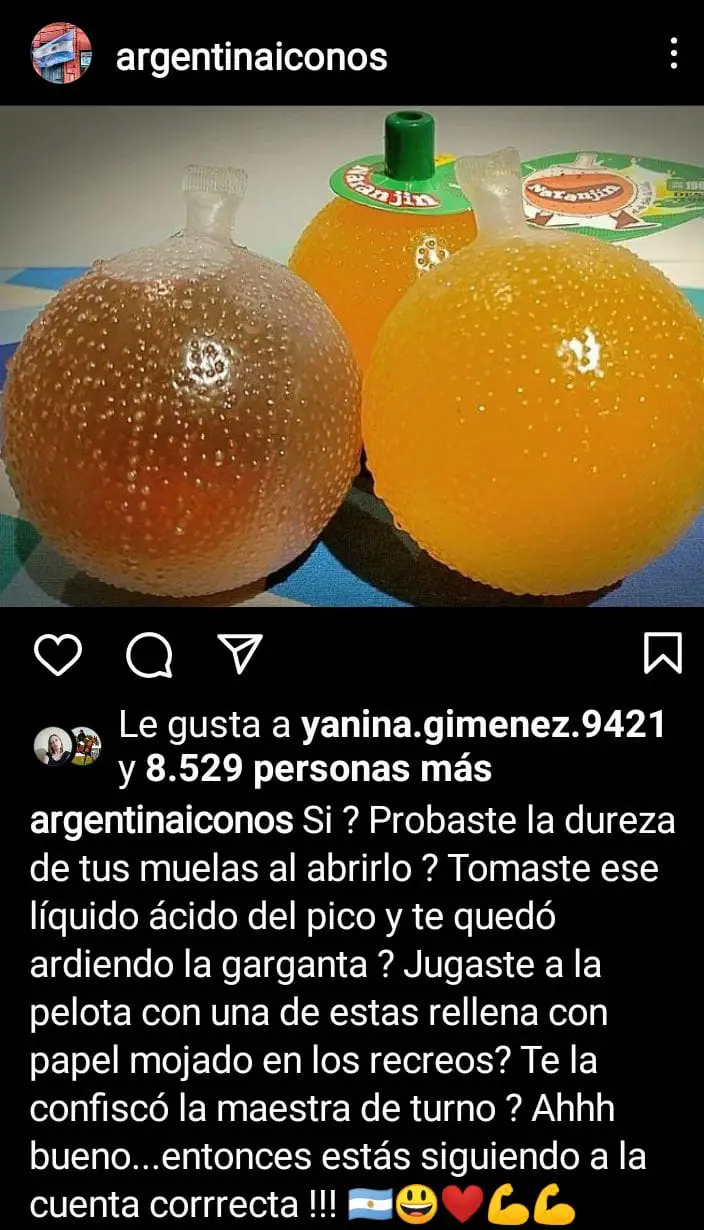The width and height of the screenshot is (704, 1230).
Task: Open yanina.gimenez.9421's profile from likes
Action: pyautogui.click(x=483, y=724)
